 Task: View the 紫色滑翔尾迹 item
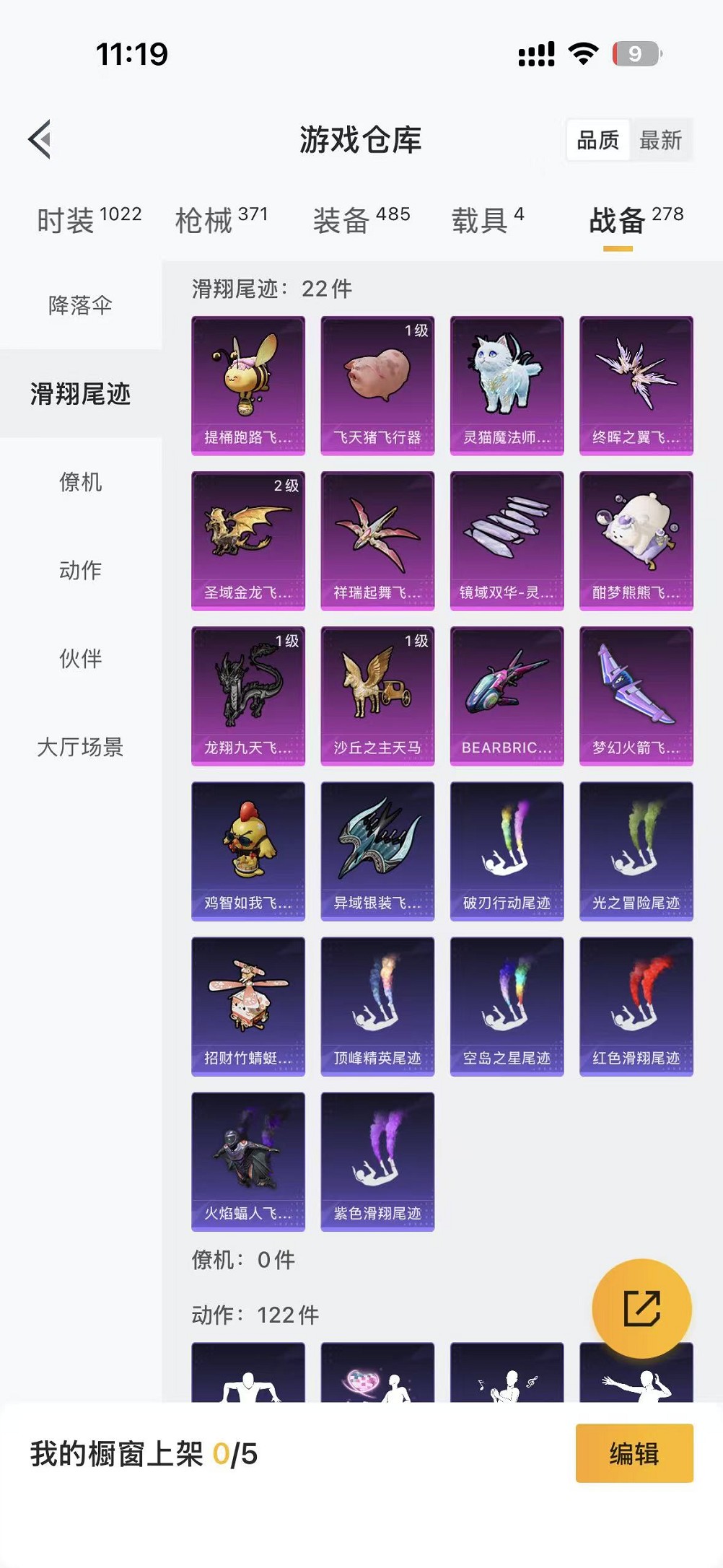point(377,1161)
